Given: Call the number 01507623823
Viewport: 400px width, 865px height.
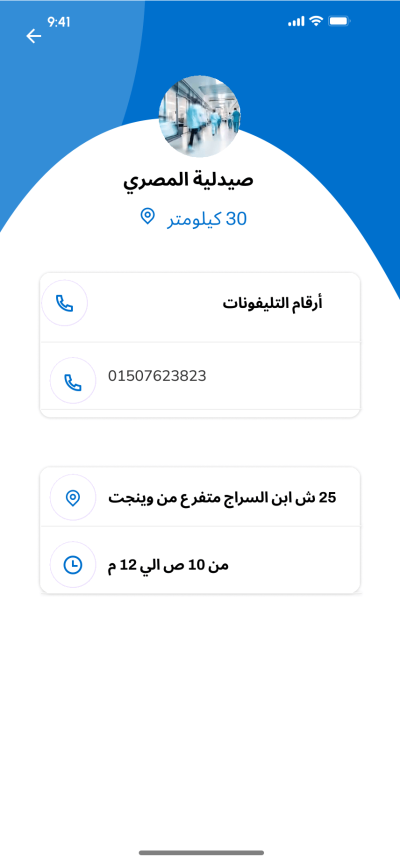Looking at the screenshot, I should coord(200,377).
